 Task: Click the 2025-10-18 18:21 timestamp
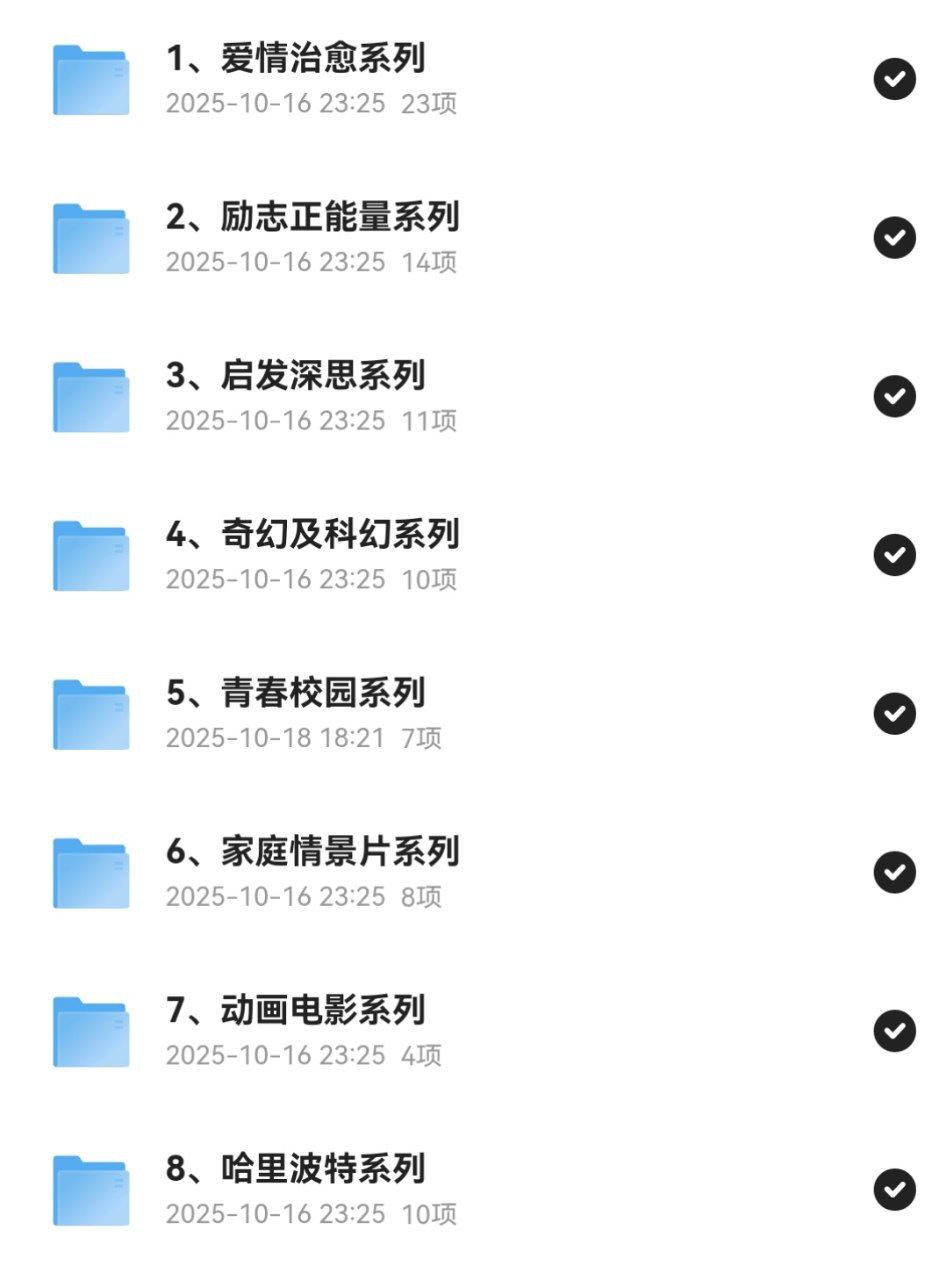(275, 740)
